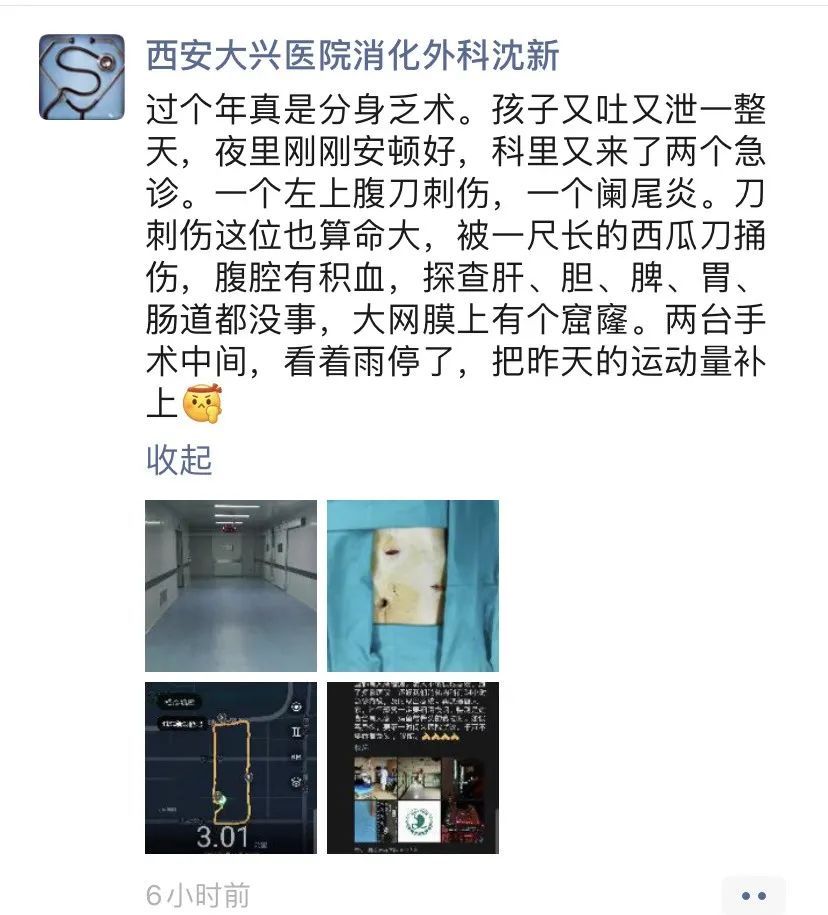Image resolution: width=828 pixels, height=915 pixels.
Task: Open the like and comment options button
Action: tap(753, 895)
